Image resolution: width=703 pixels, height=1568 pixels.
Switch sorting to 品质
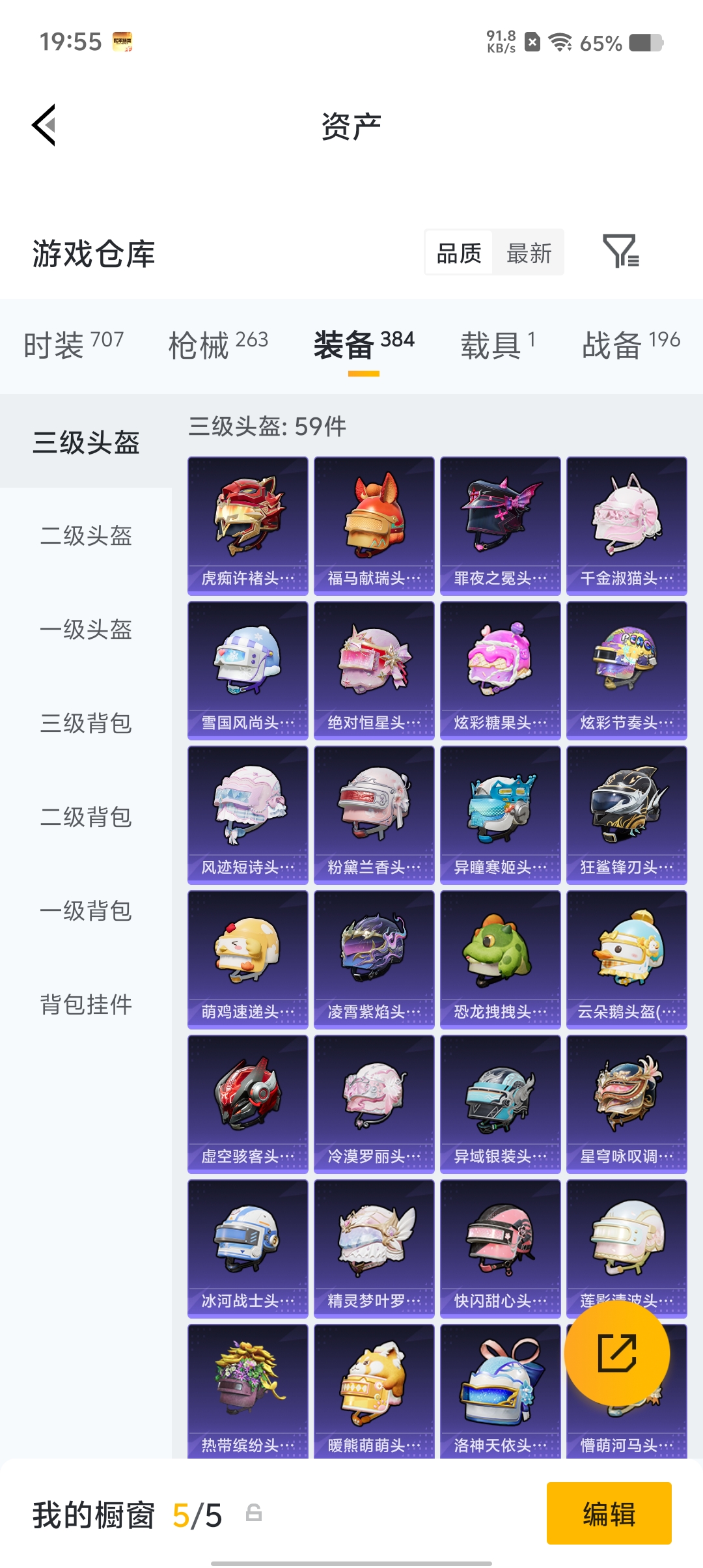click(458, 253)
